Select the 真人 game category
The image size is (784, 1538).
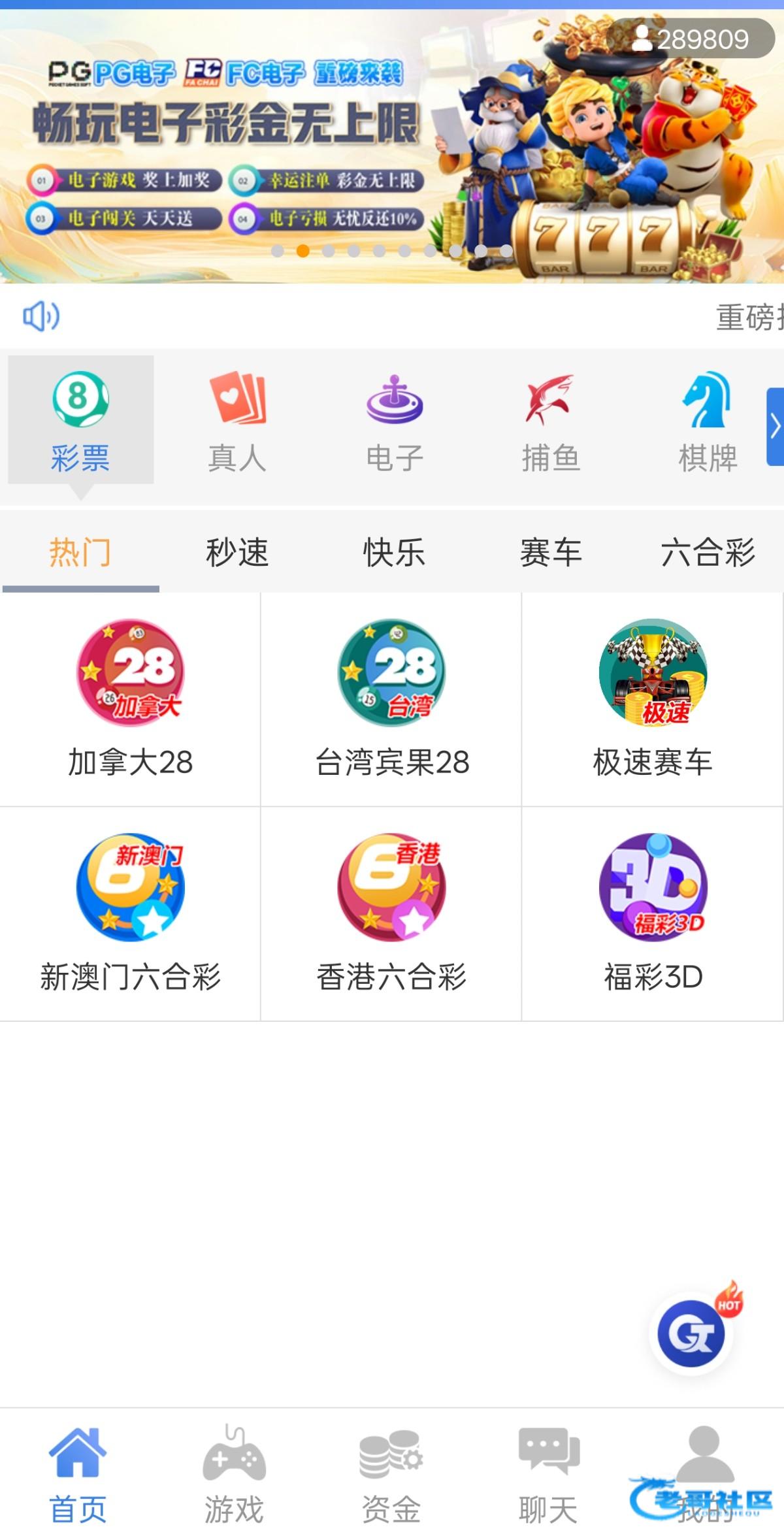coord(237,420)
